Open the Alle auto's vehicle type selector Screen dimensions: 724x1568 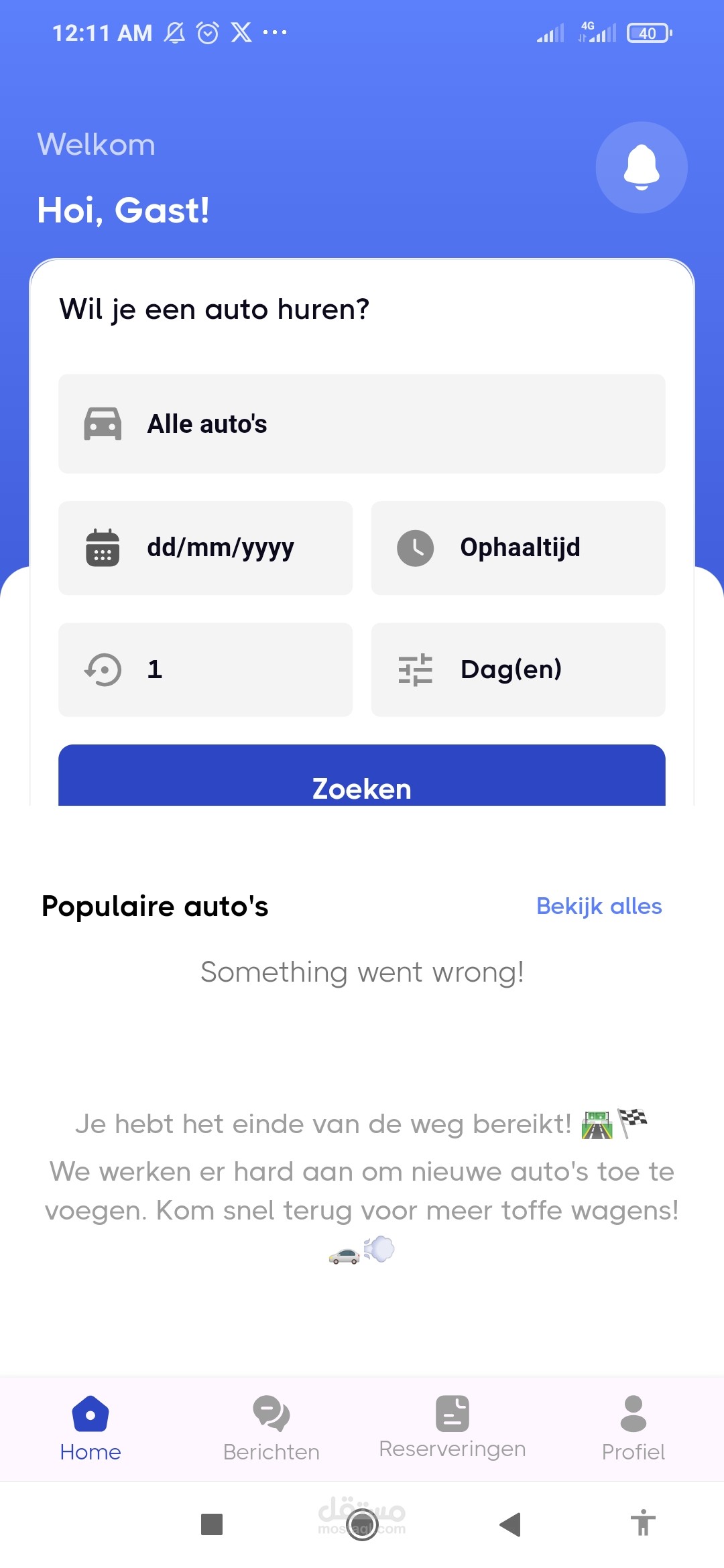click(x=361, y=423)
